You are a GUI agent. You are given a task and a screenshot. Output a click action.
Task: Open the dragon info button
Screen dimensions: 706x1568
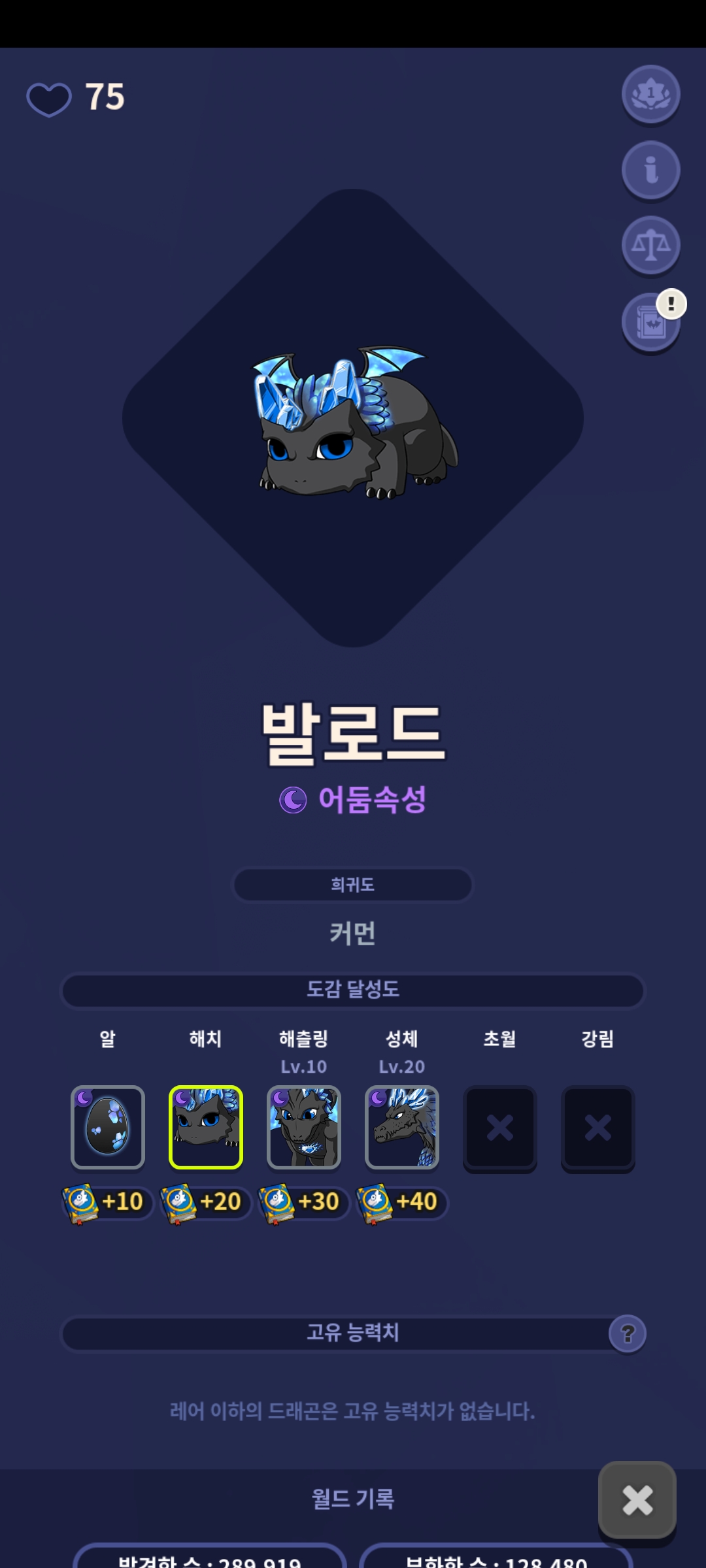tap(650, 170)
